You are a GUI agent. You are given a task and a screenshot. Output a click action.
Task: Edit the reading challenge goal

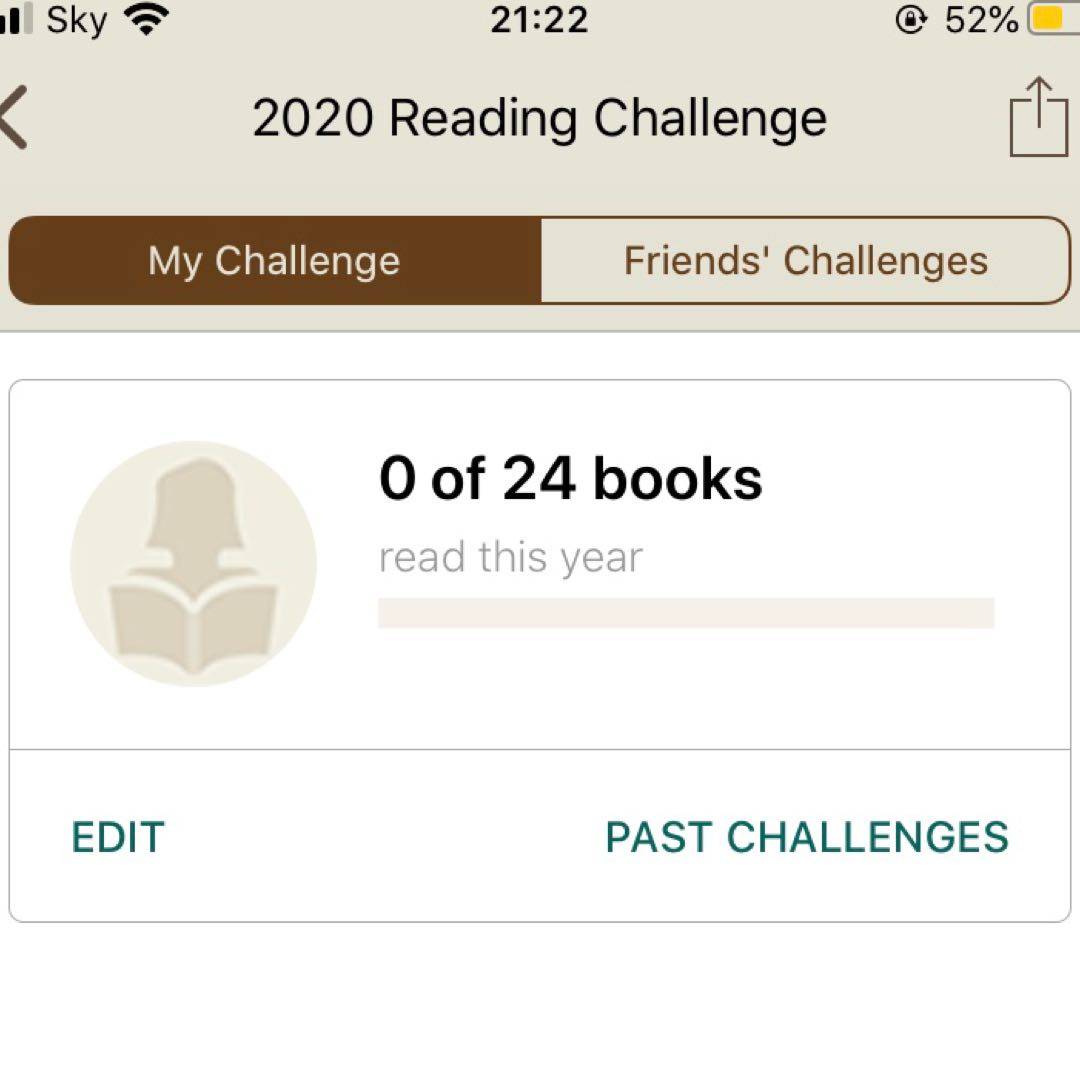point(118,837)
